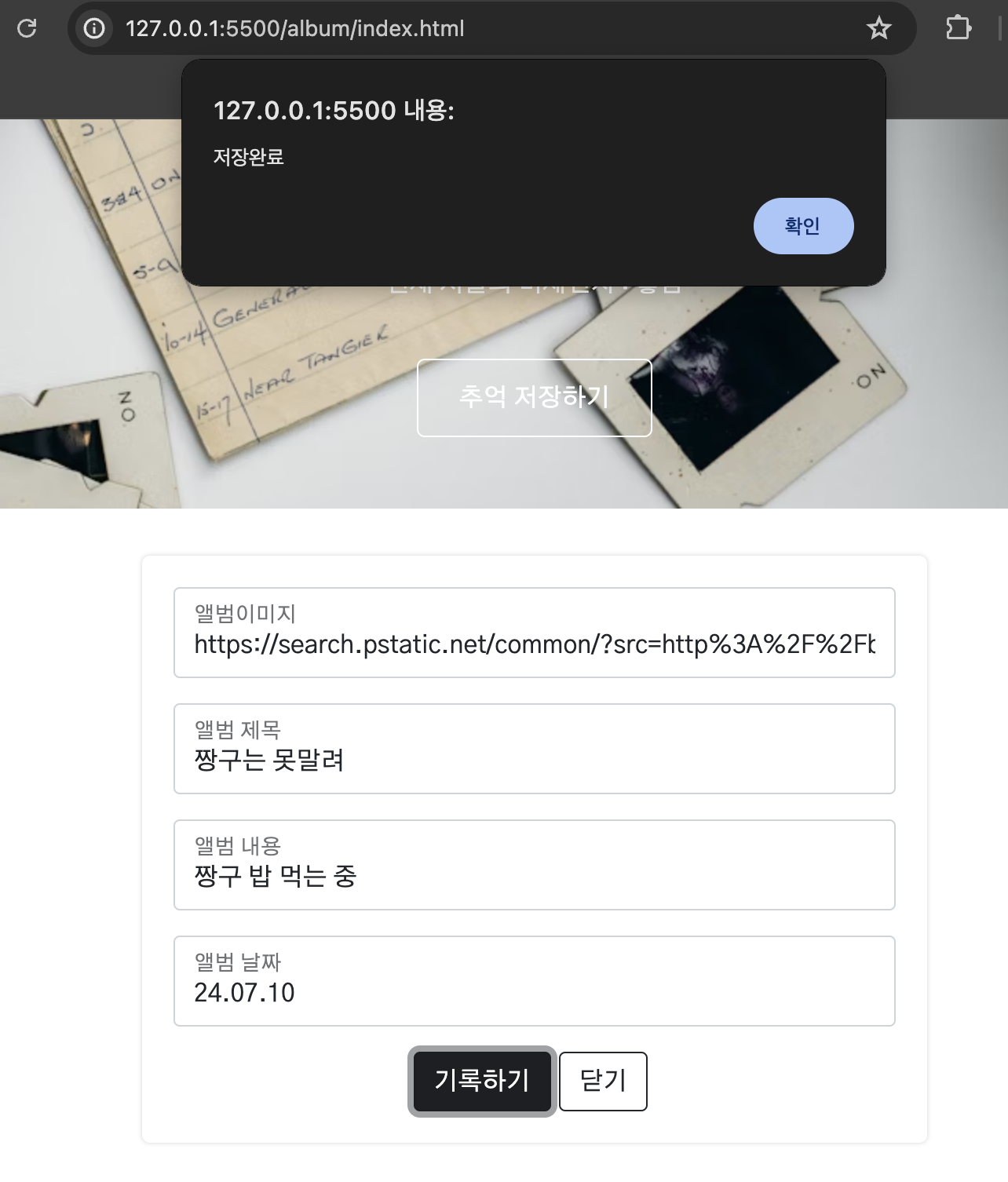View site information icon

pos(94,29)
